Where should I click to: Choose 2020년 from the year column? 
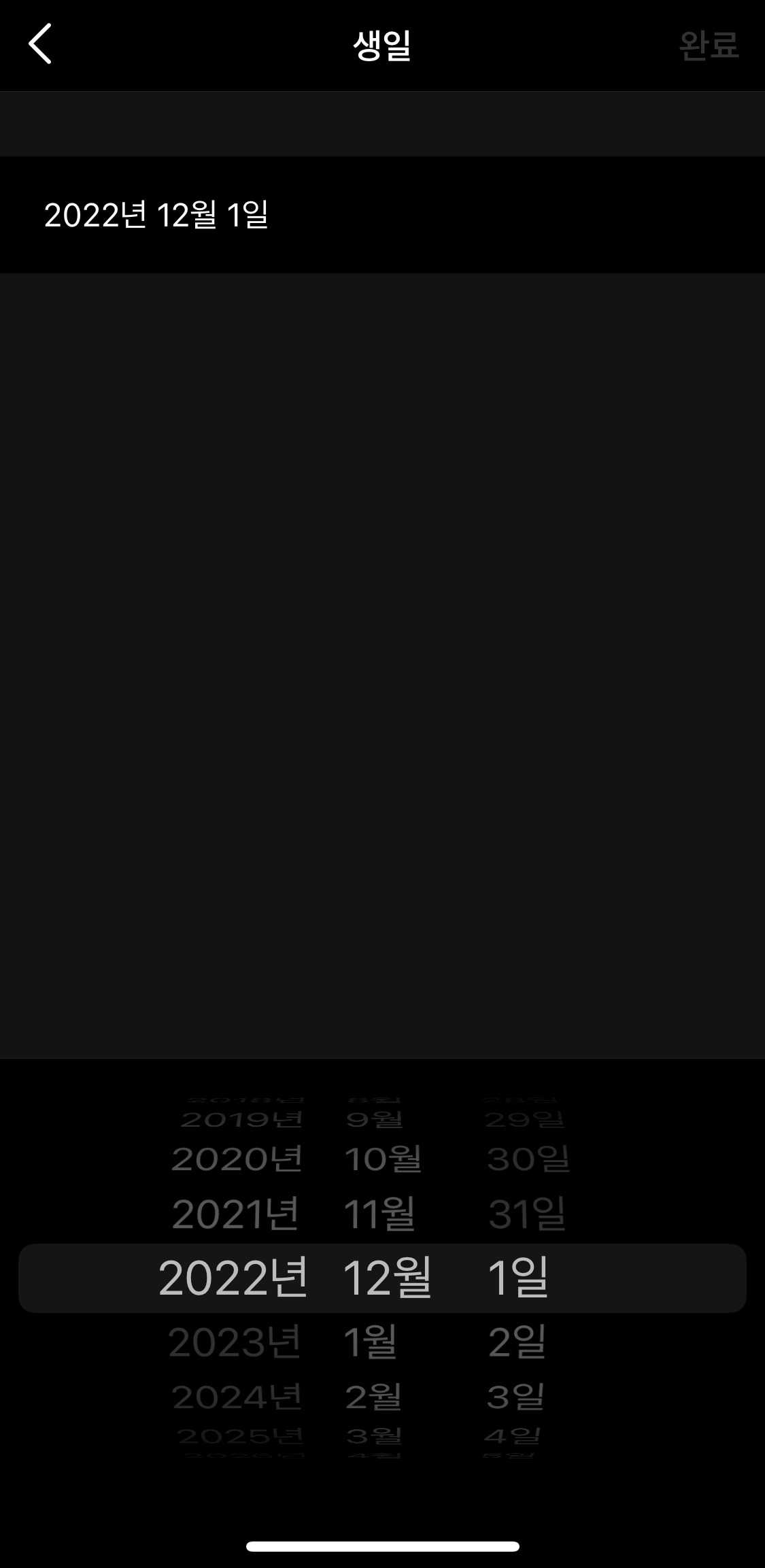[235, 1159]
